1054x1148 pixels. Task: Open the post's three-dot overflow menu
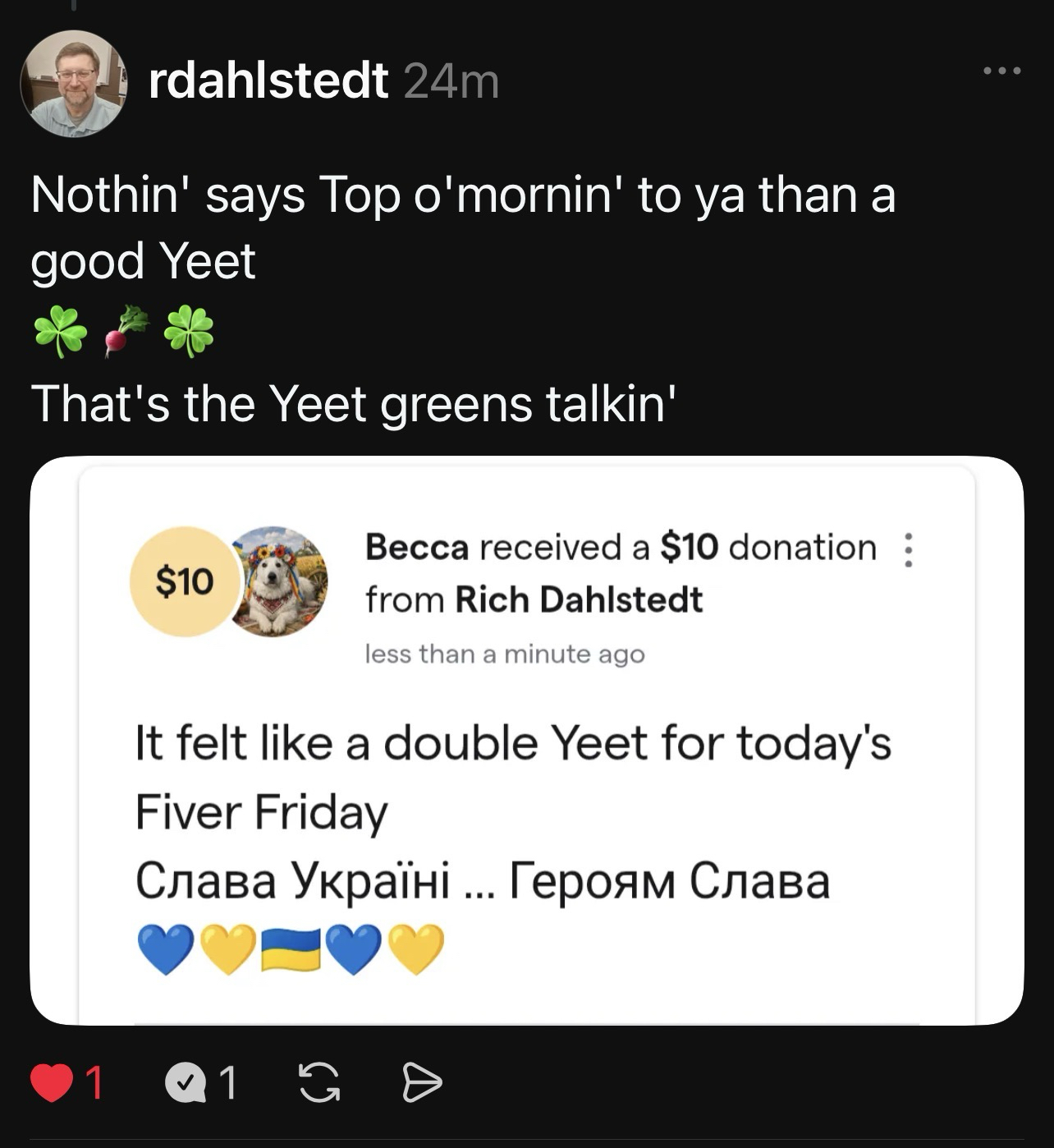coord(1002,71)
